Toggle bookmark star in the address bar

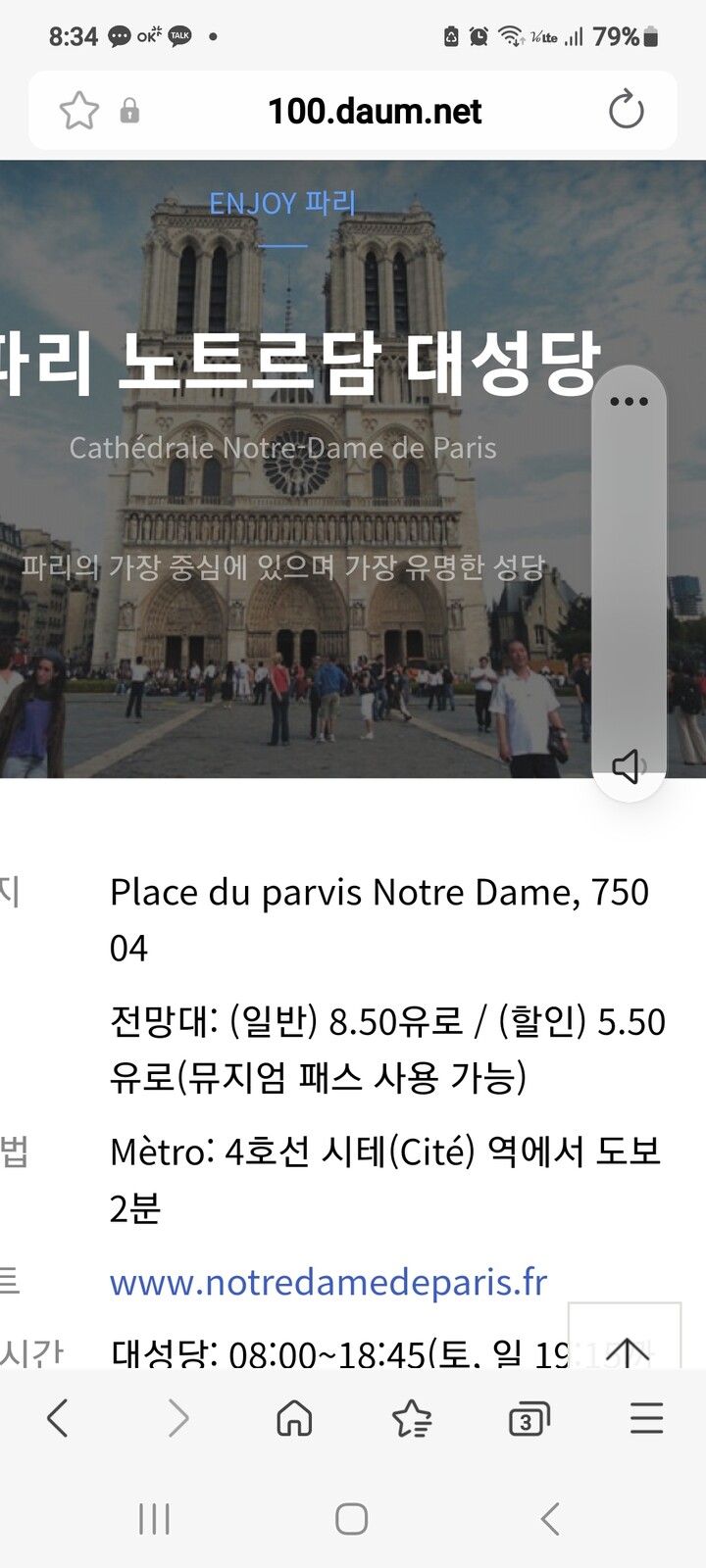(78, 110)
